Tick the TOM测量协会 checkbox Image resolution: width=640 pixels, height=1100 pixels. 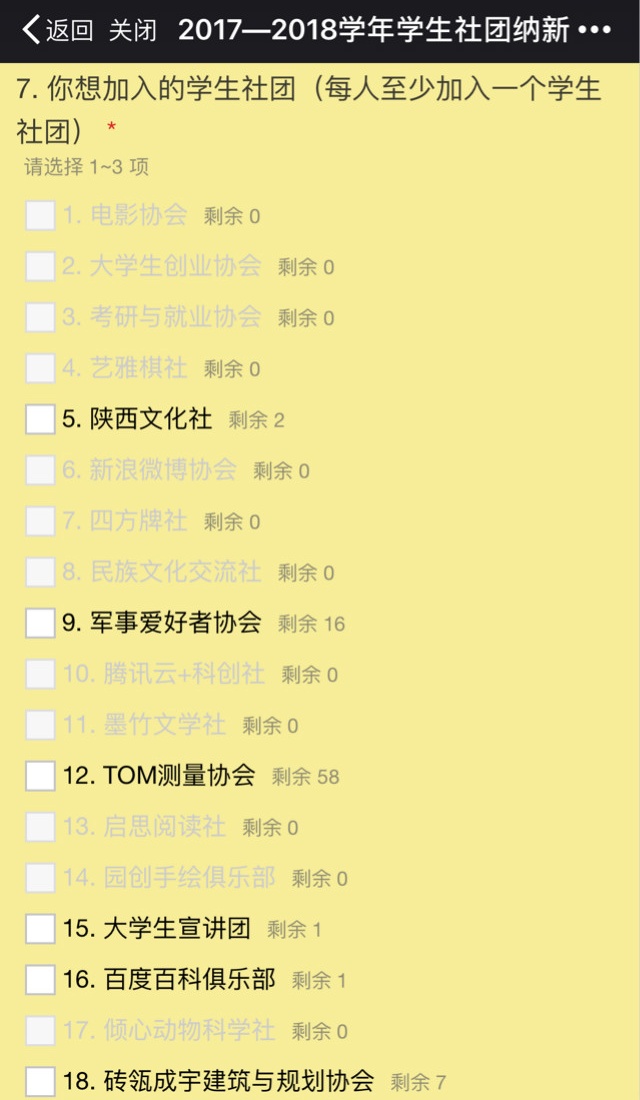click(40, 776)
